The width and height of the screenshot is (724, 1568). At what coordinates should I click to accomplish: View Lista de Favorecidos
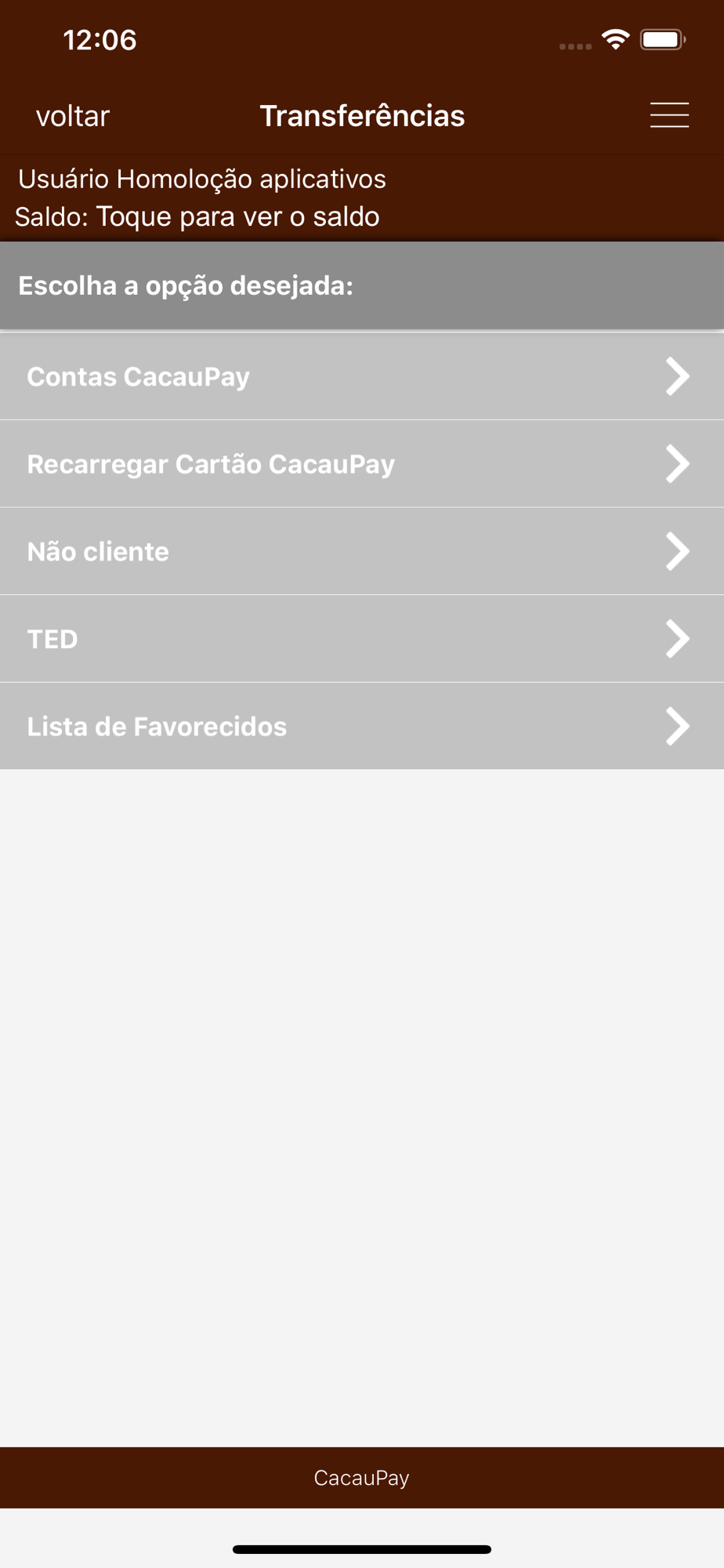click(x=361, y=726)
